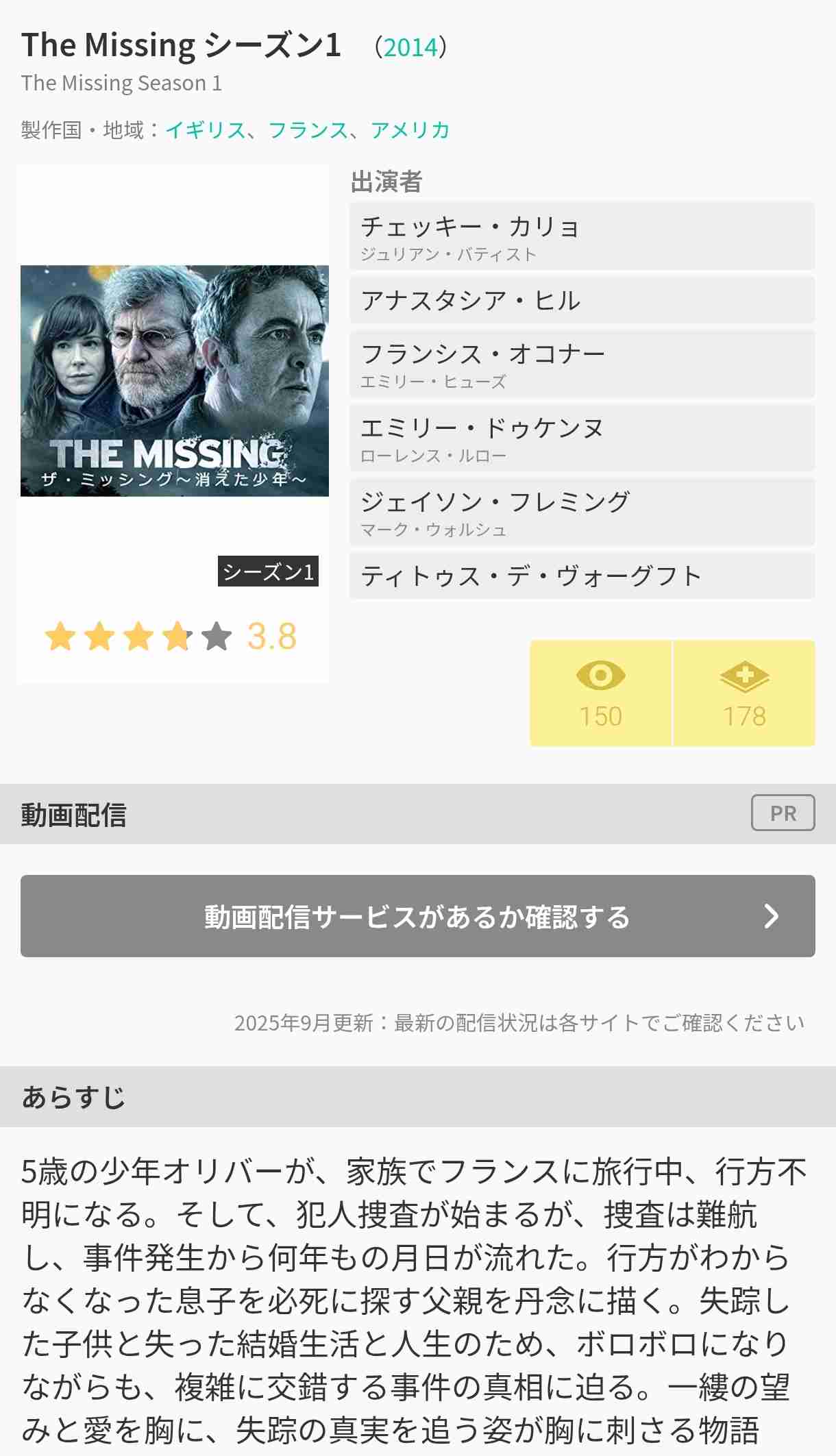
Task: Open the 2014 release year link
Action: tap(410, 47)
